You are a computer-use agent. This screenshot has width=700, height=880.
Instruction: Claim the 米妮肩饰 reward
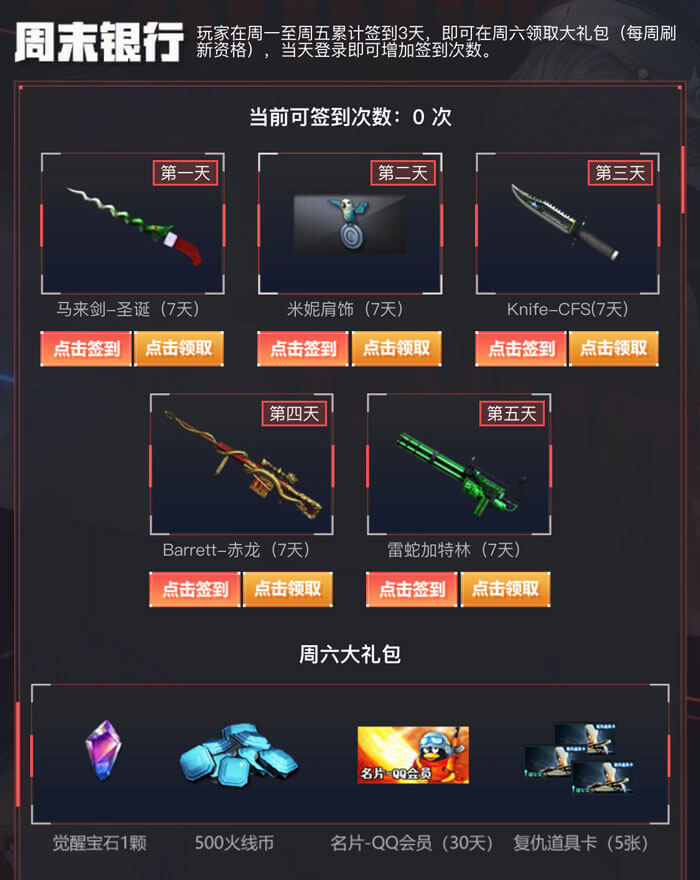coord(396,348)
